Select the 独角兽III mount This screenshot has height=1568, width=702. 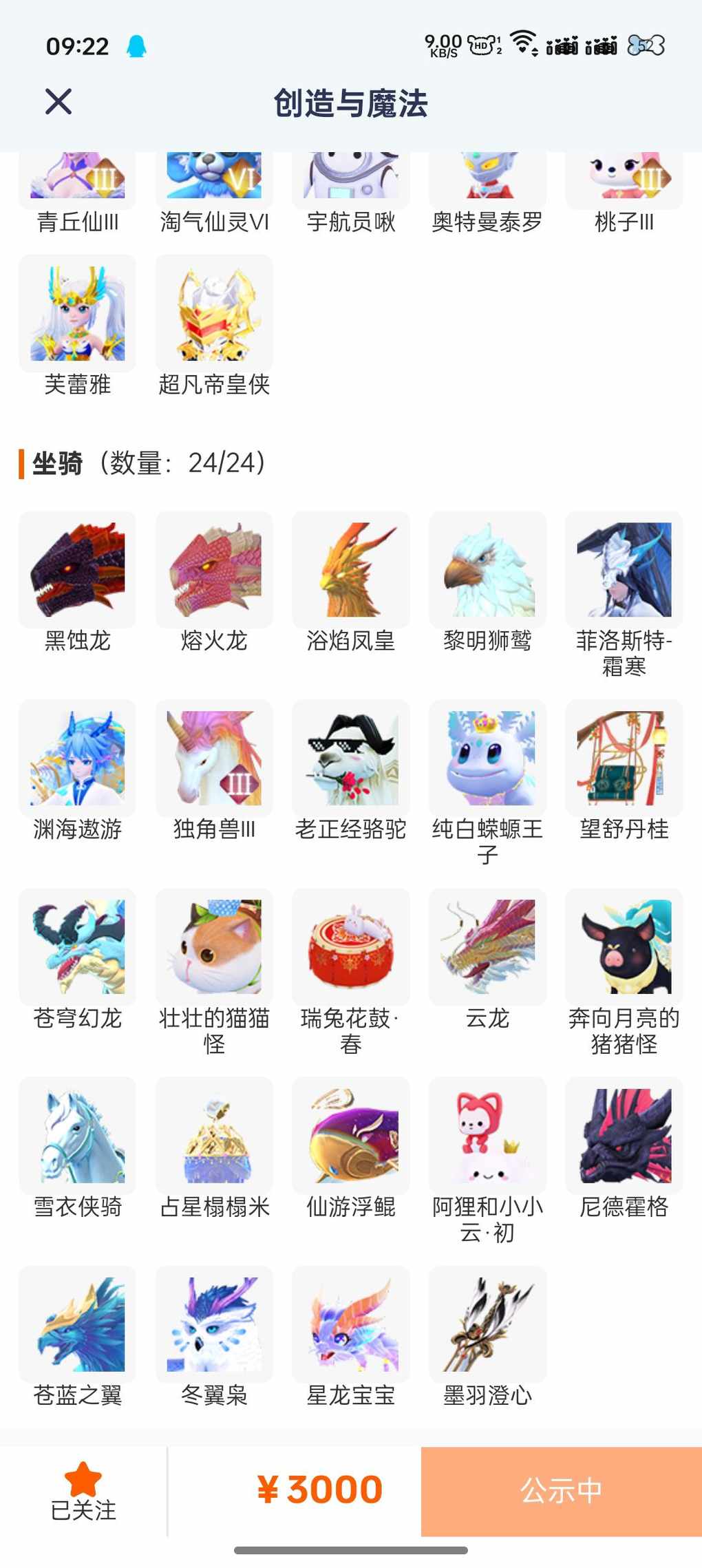pos(214,758)
